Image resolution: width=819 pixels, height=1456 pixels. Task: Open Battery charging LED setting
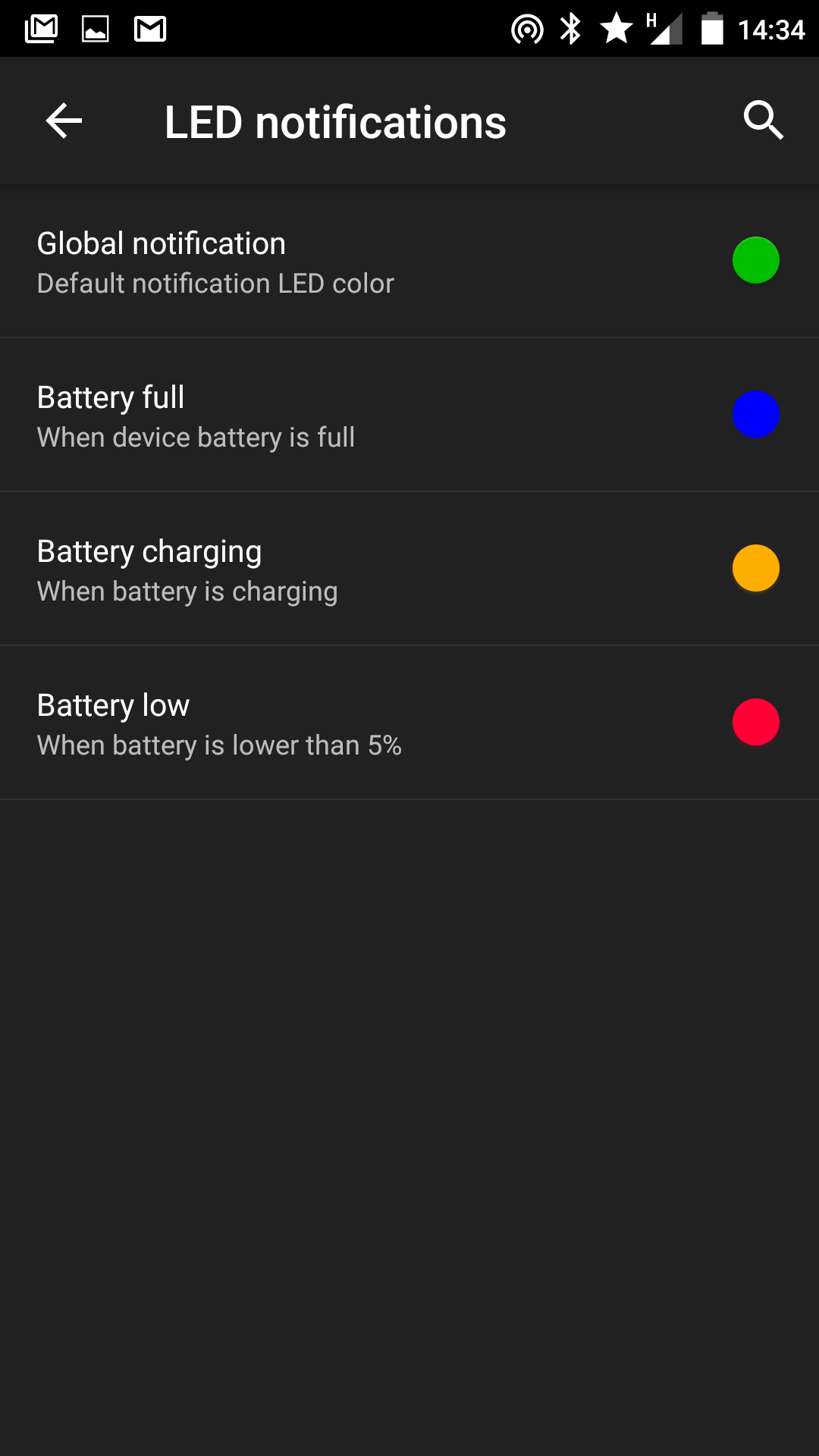409,570
